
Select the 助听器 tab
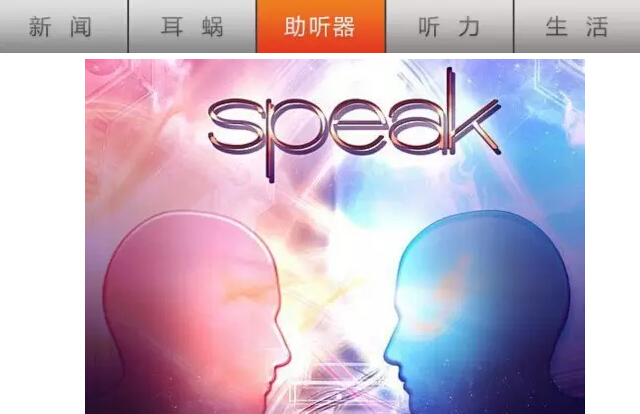pyautogui.click(x=321, y=27)
